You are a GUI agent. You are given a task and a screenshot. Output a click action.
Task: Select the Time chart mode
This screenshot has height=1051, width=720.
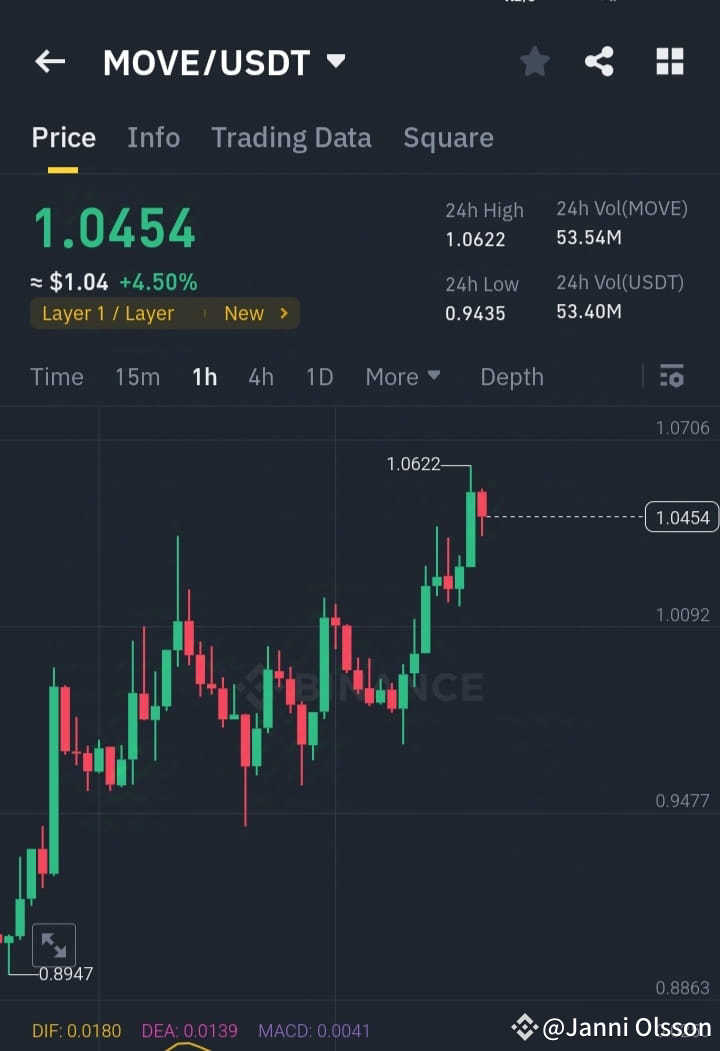57,377
